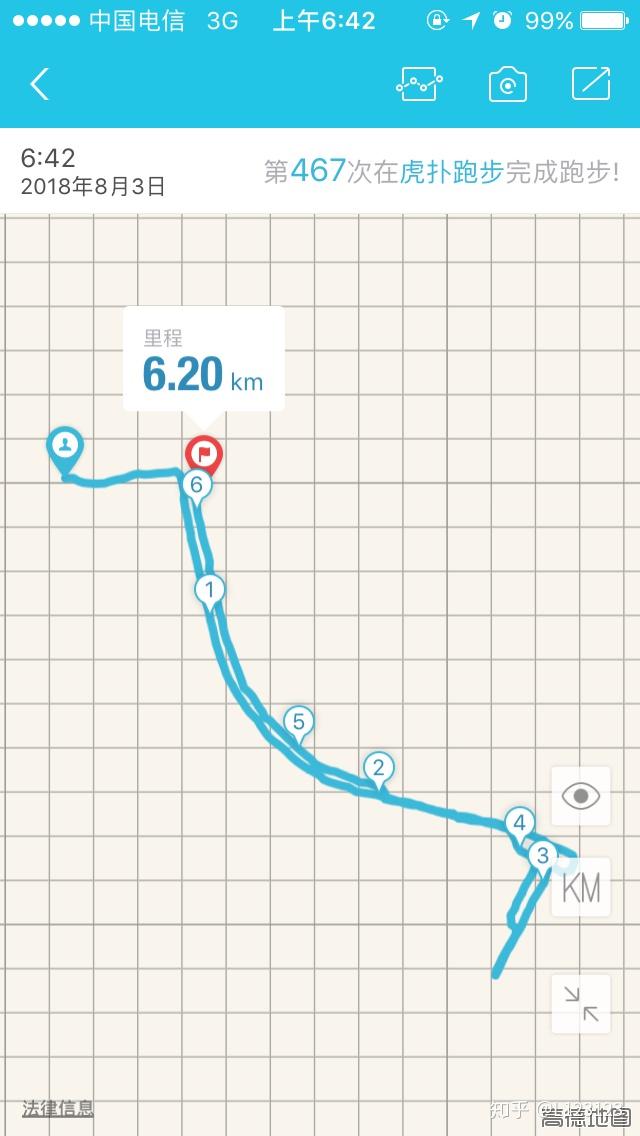
Task: Go back using the top-left arrow
Action: click(39, 84)
